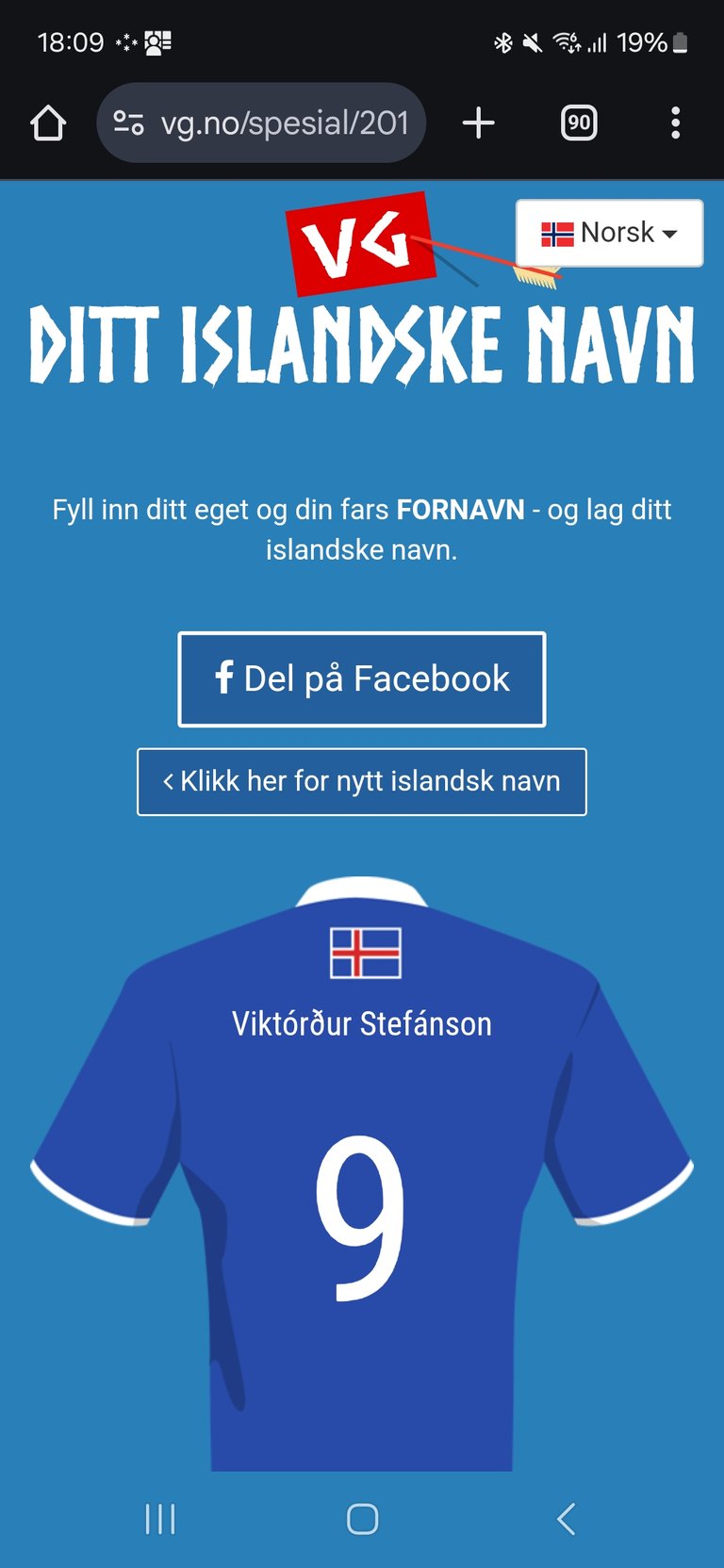This screenshot has height=1568, width=724.
Task: Open the browser overflow menu
Action: (x=675, y=122)
